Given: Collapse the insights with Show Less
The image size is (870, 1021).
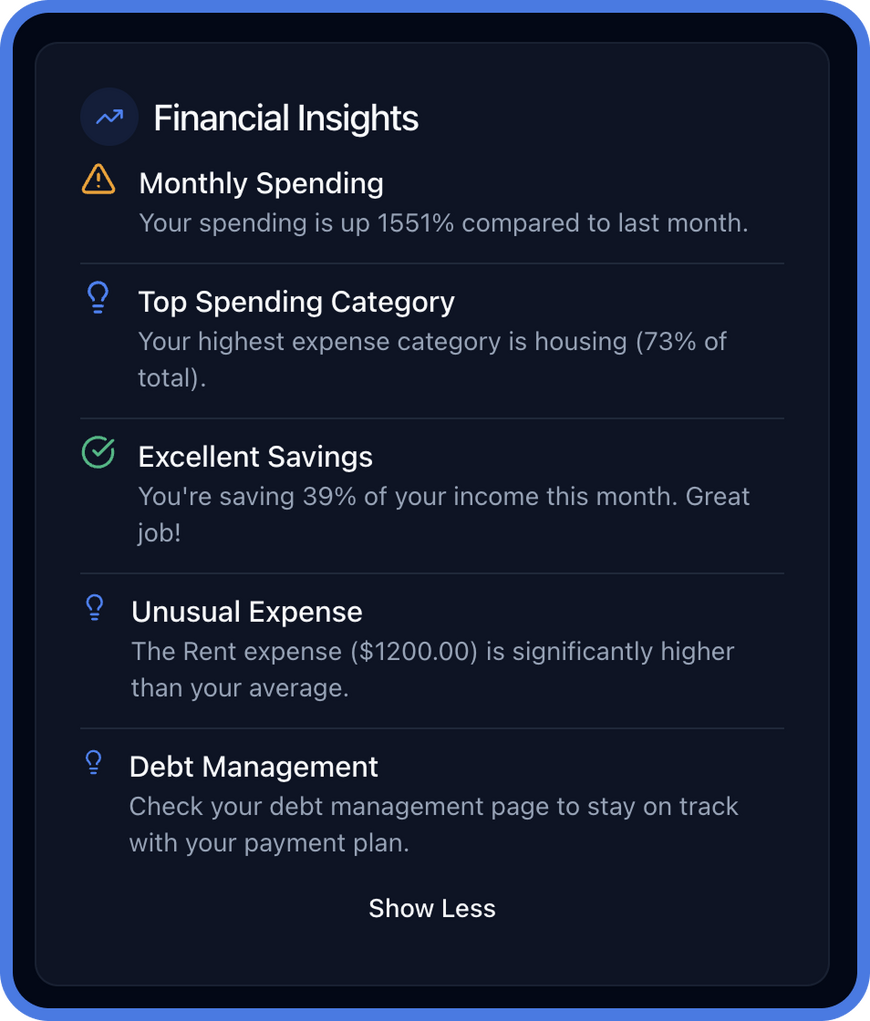Looking at the screenshot, I should (432, 908).
